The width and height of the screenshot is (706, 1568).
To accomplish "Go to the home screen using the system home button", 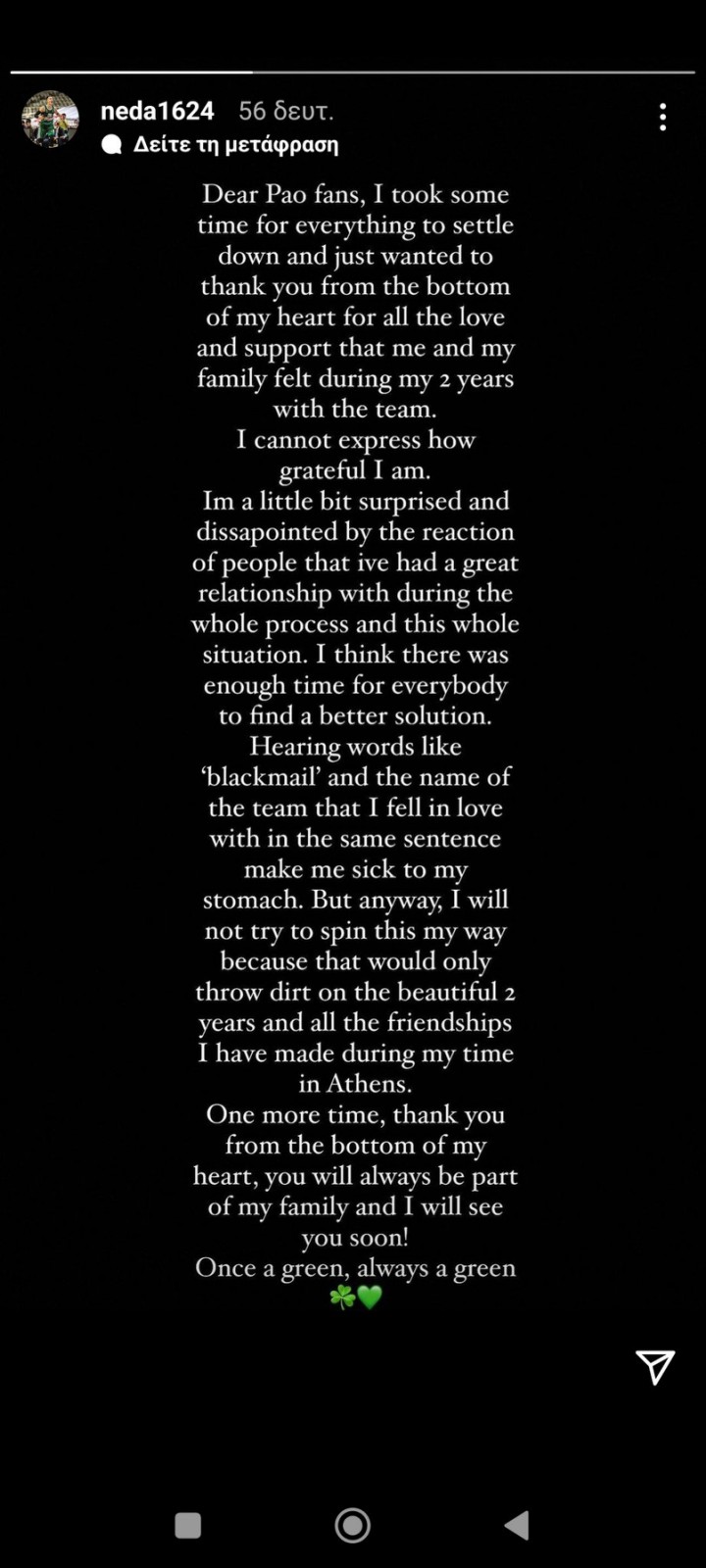I will pos(352,1525).
